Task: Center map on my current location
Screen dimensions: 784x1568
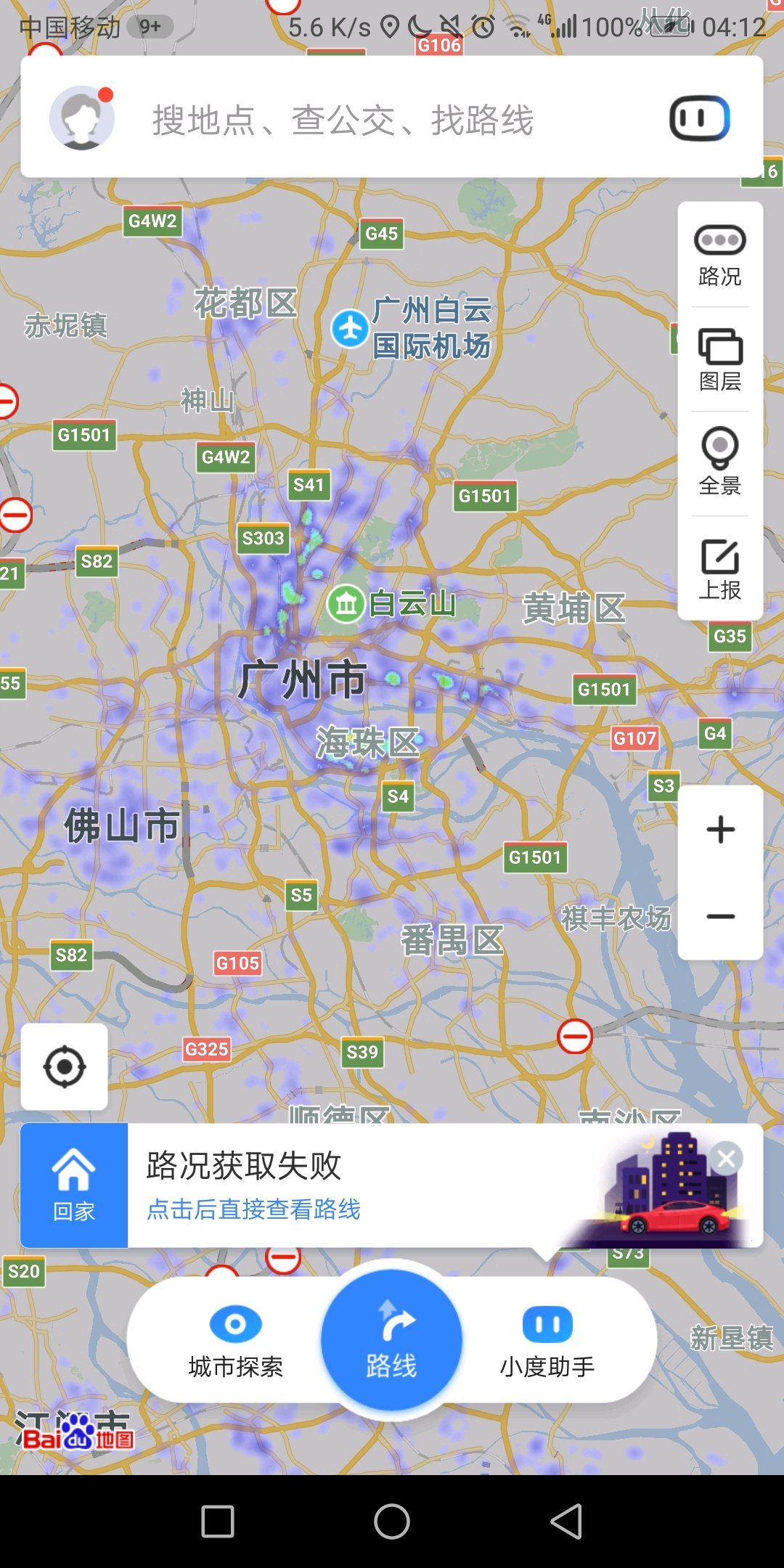Action: point(65,1066)
